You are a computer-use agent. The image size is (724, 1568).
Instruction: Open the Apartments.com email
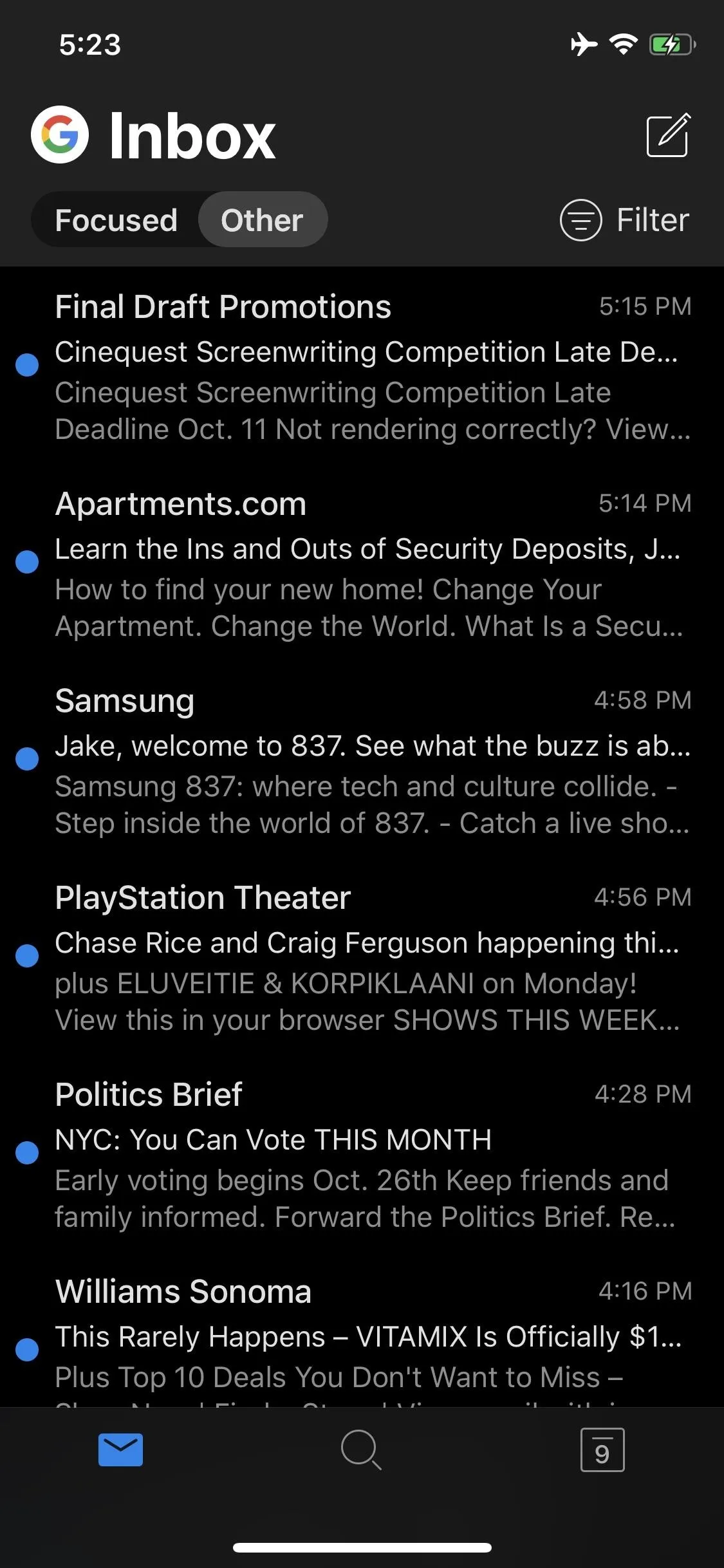click(x=362, y=563)
